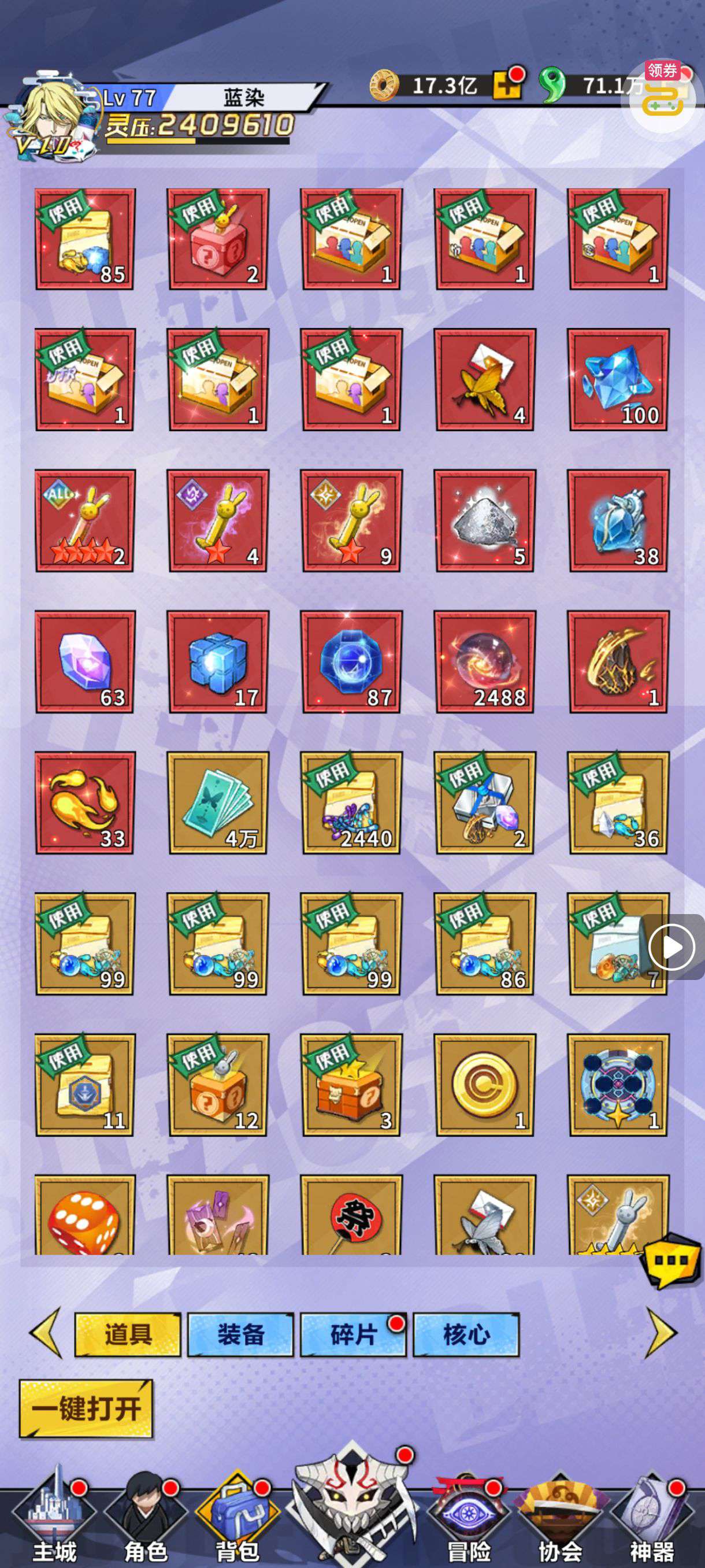Screen dimensions: 705x1568
Task: Switch to the 装备 tab
Action: coord(240,1334)
